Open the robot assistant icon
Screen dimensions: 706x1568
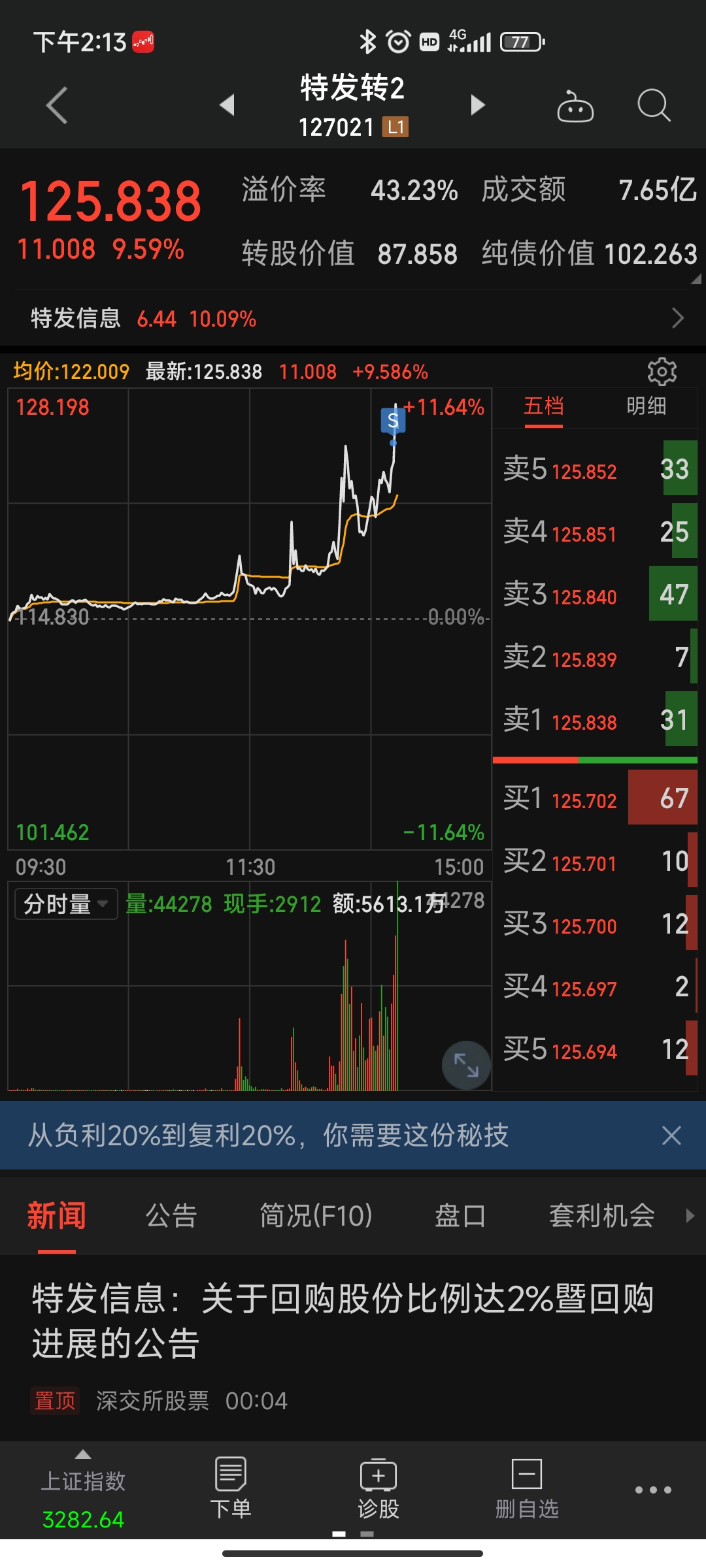(575, 106)
